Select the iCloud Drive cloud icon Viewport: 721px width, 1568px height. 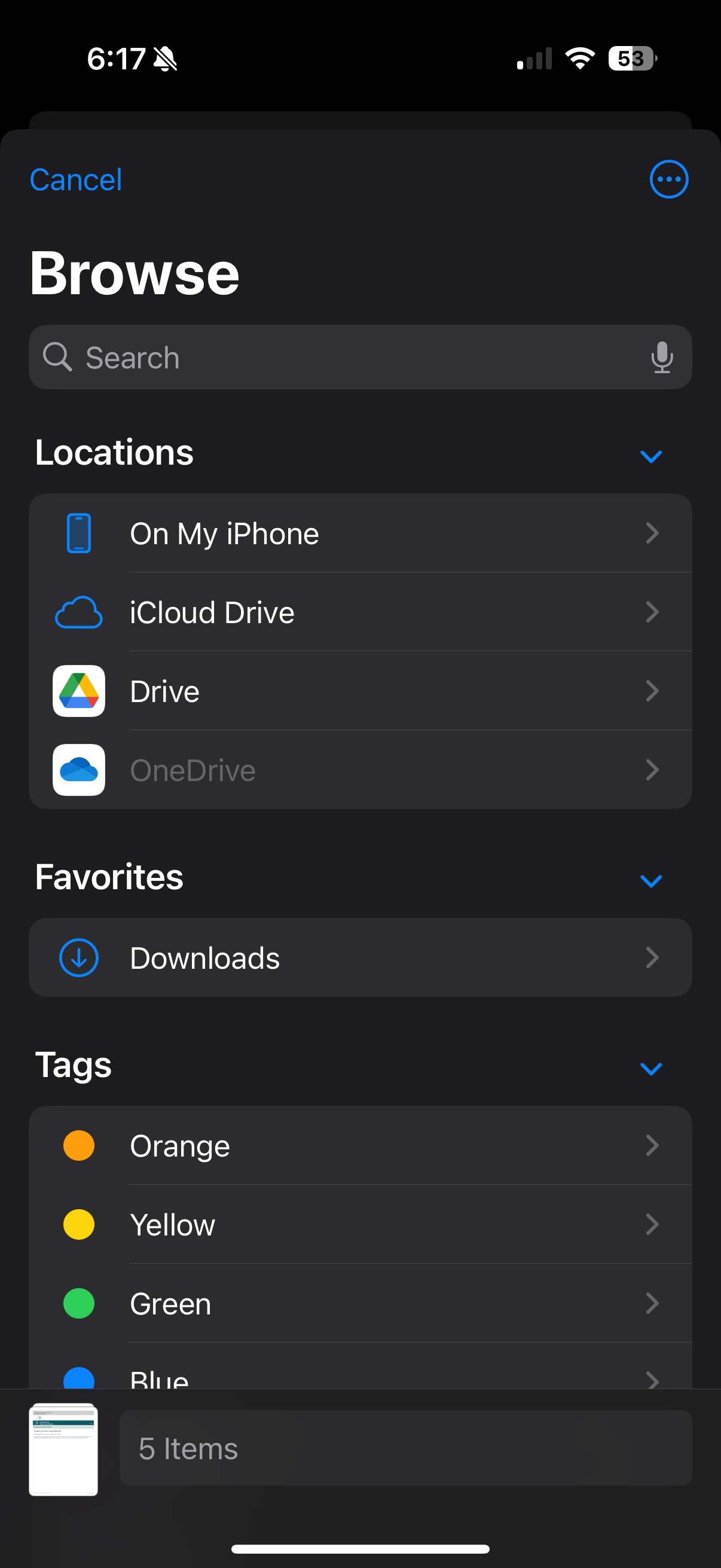78,612
